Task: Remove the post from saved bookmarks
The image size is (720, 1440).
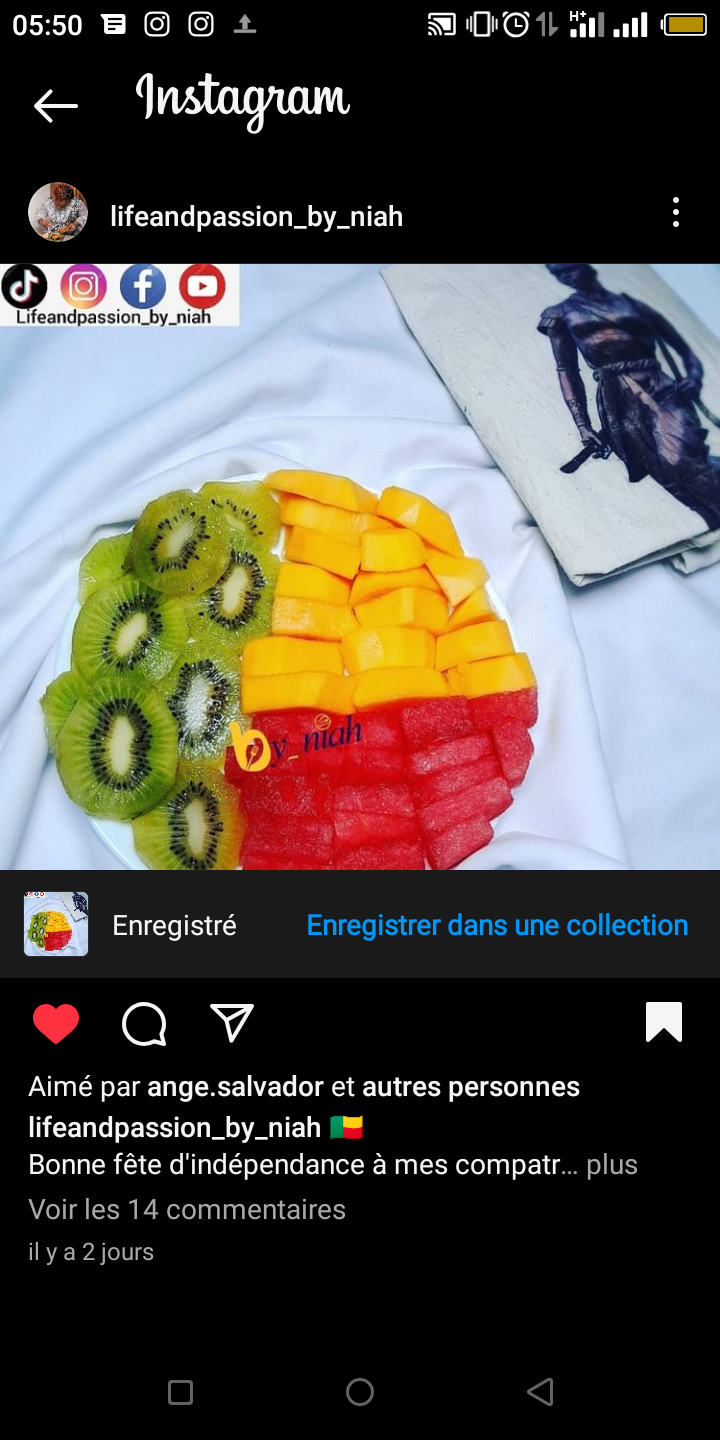Action: point(664,1022)
